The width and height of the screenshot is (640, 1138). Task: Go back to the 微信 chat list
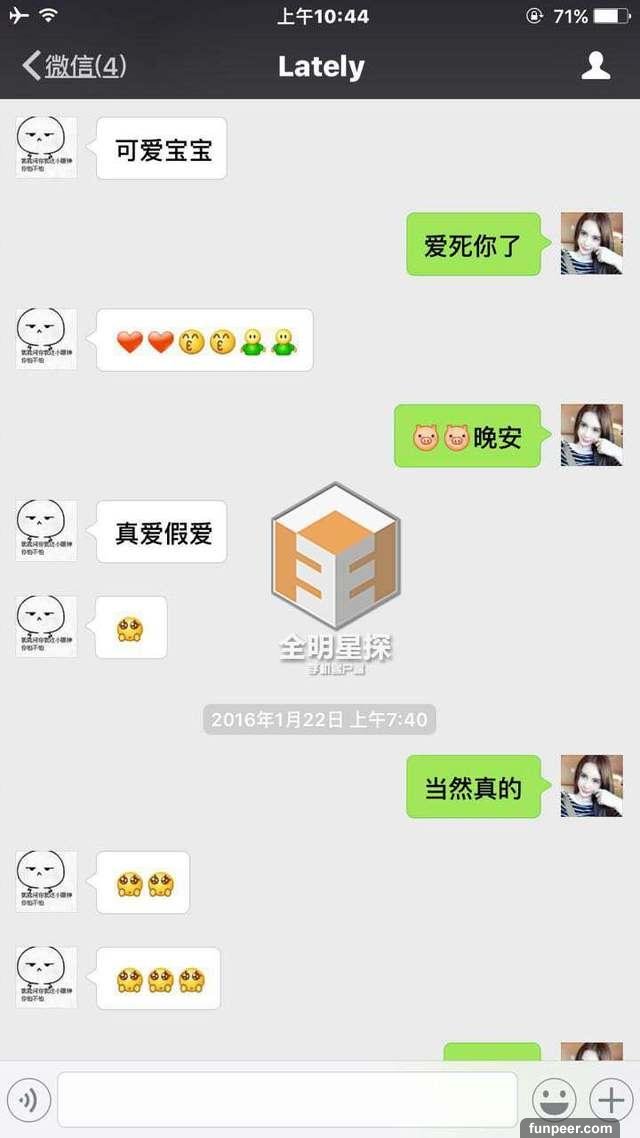click(73, 67)
